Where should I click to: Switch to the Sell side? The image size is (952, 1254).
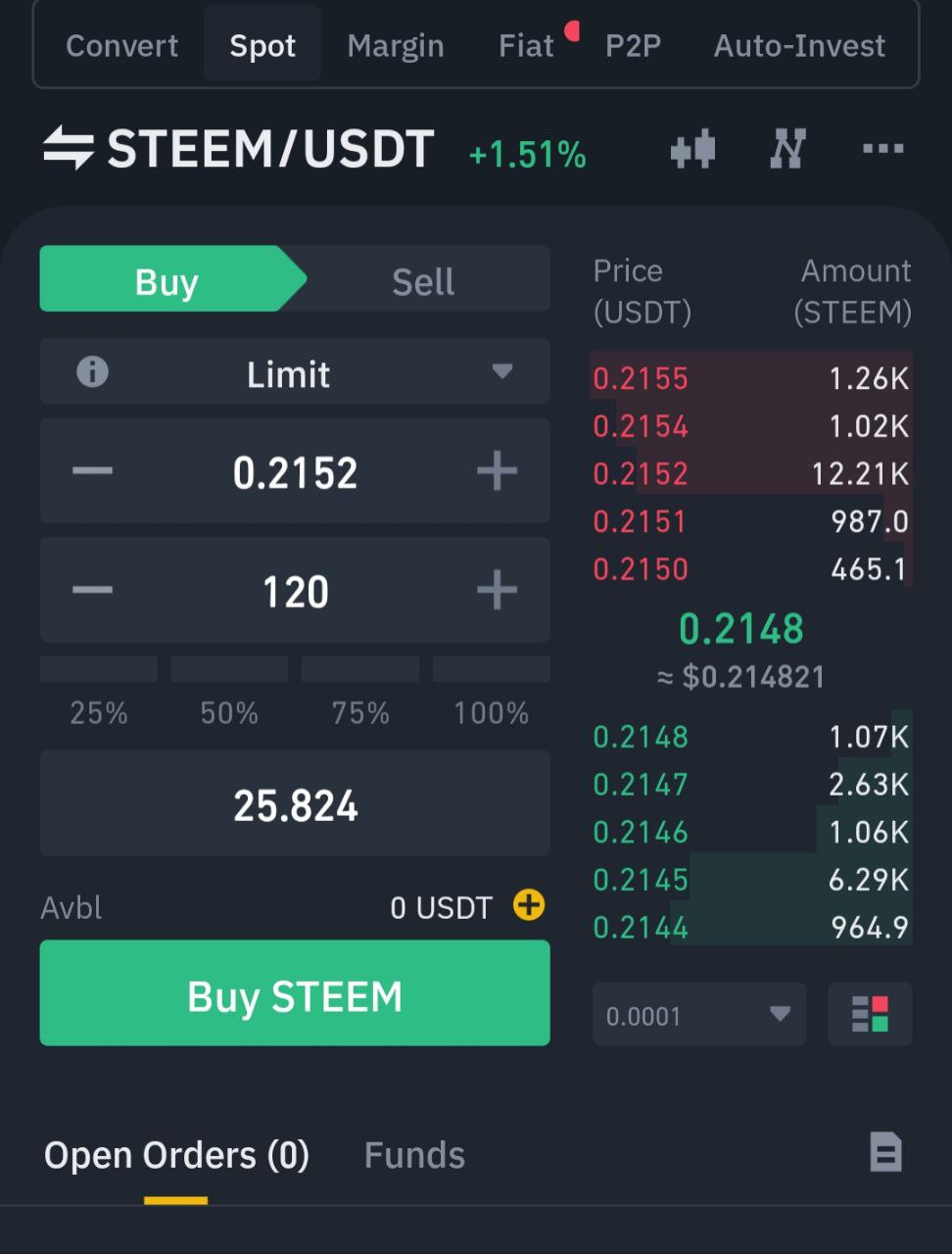coord(423,282)
